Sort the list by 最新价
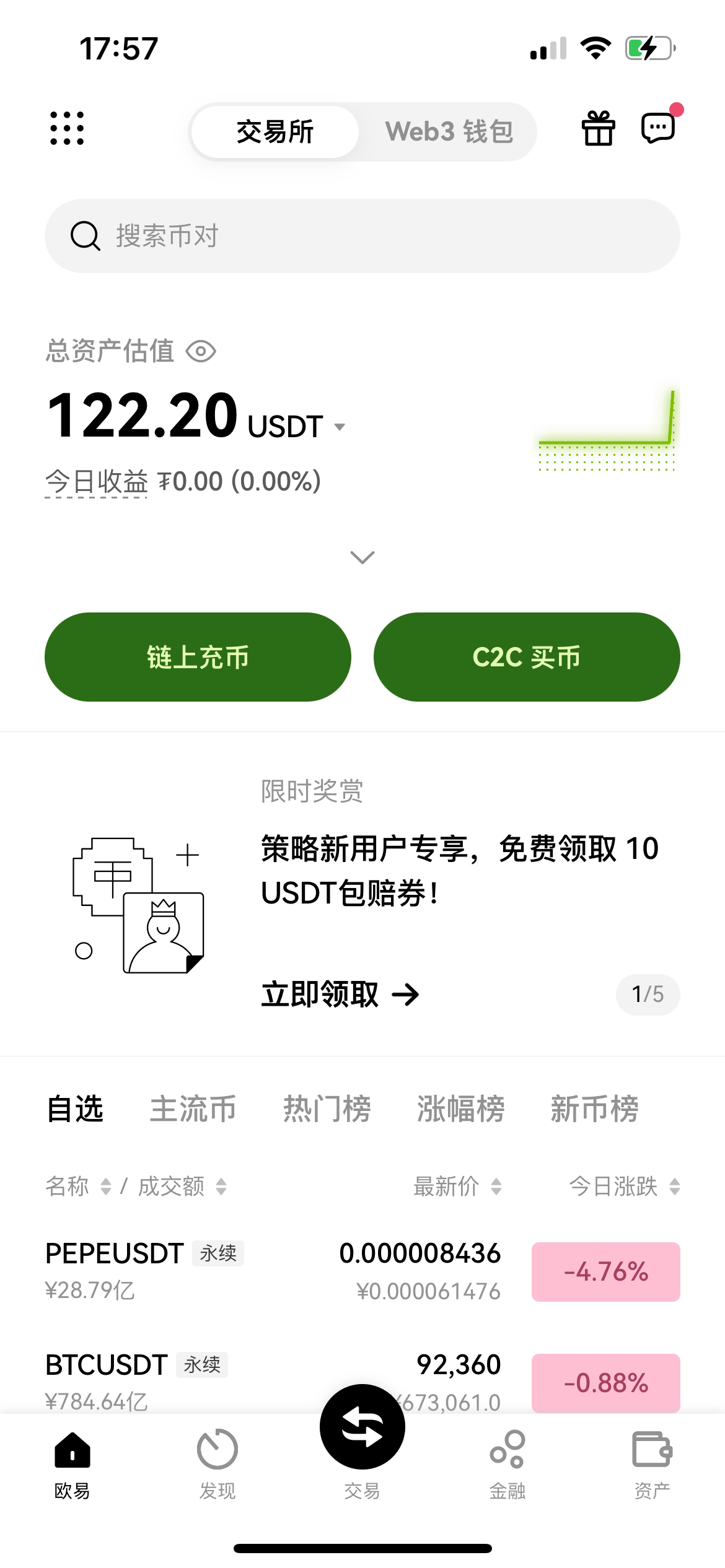 457,1187
